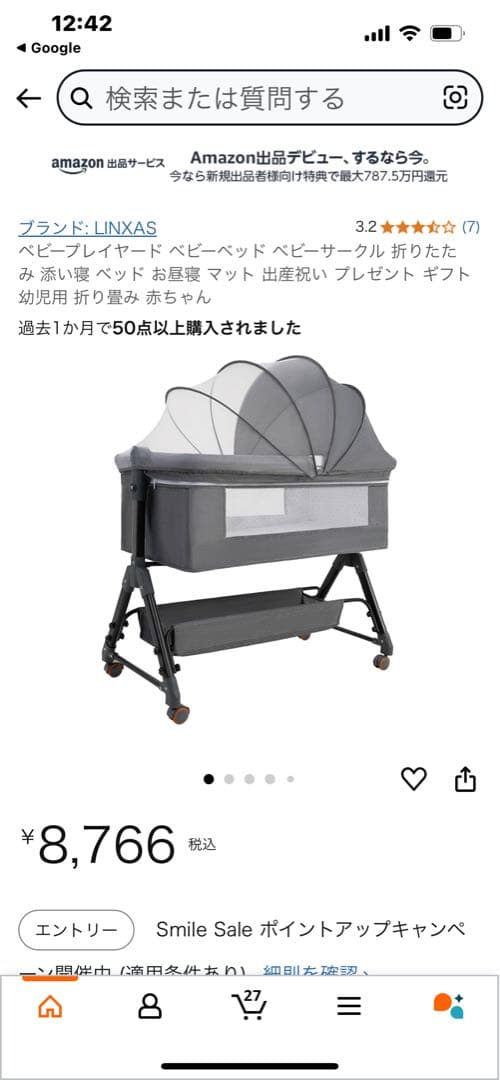Screen dimensions: 500x1080
Task: Tap the image page indicator dots
Action: (x=249, y=779)
